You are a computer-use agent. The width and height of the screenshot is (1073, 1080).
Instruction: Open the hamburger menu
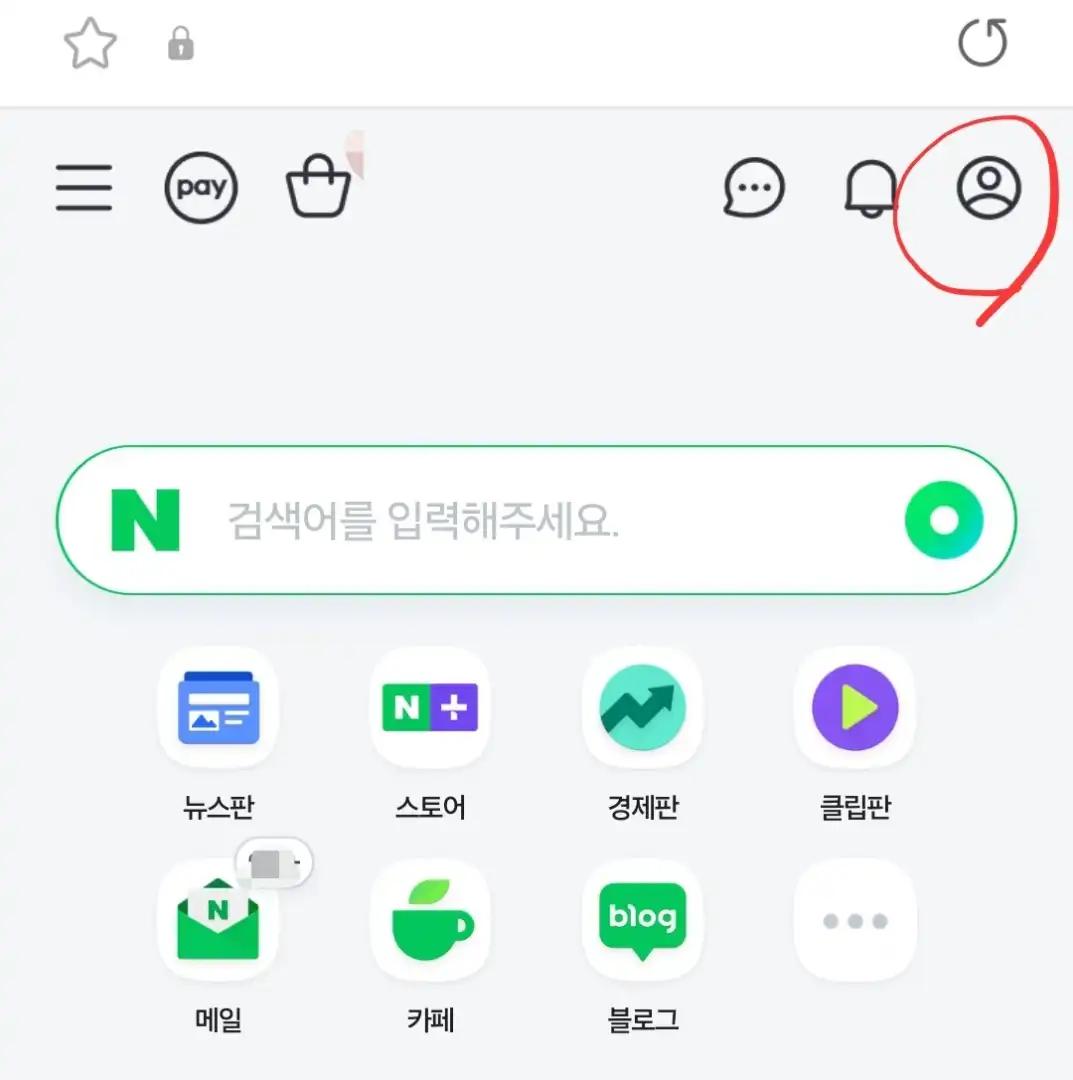click(x=84, y=187)
